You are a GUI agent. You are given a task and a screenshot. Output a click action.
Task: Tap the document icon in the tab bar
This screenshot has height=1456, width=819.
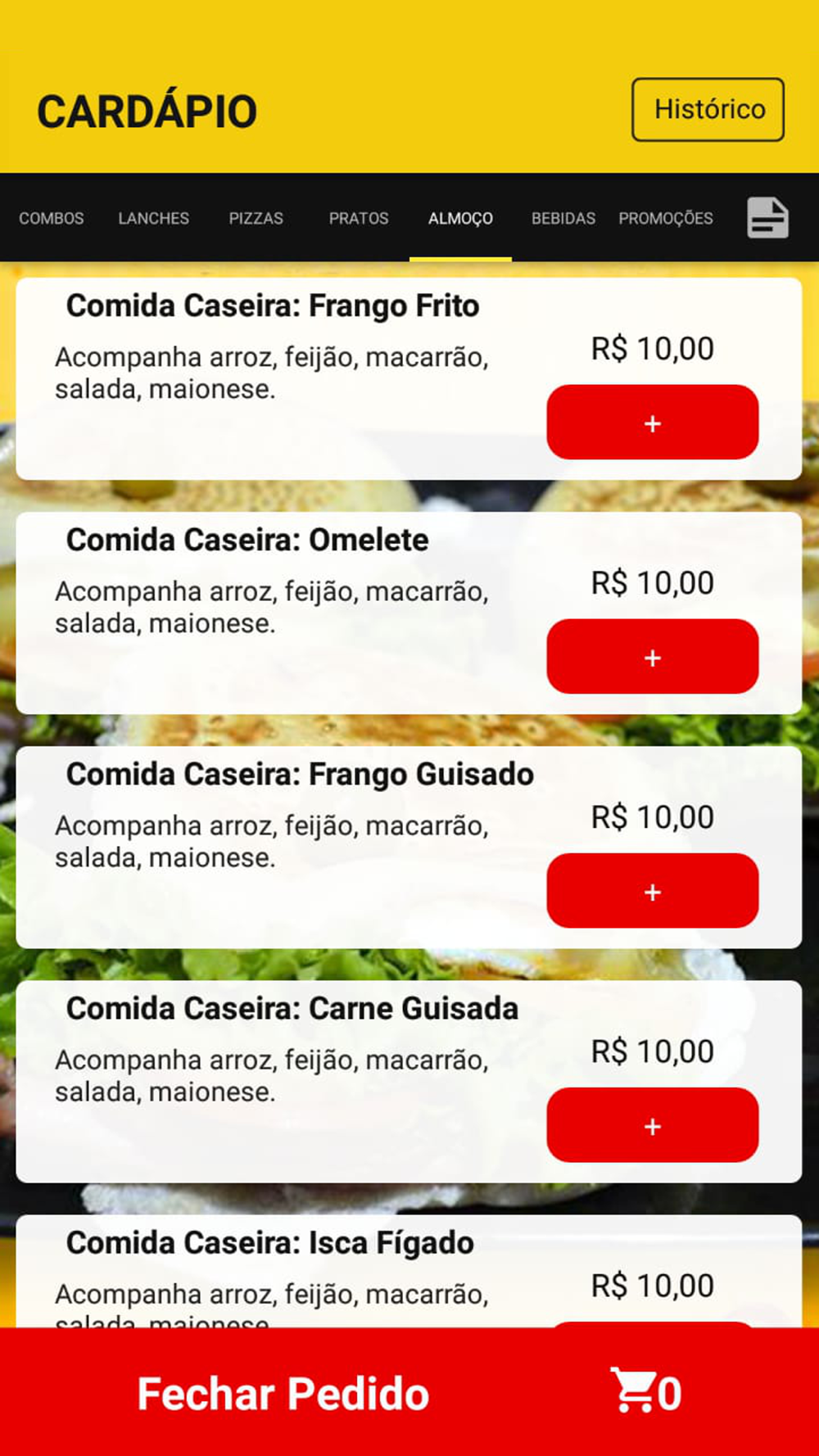[768, 218]
